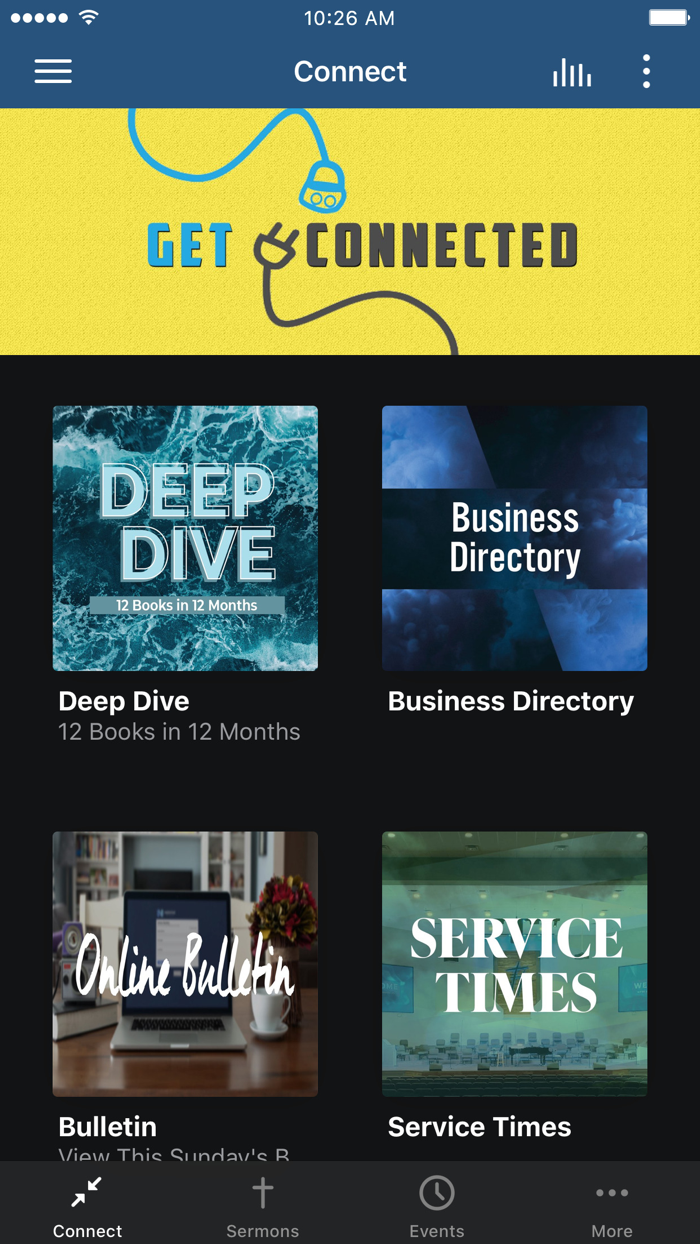Viewport: 700px width, 1244px height.
Task: Switch to the Sermons tab
Action: point(262,1205)
